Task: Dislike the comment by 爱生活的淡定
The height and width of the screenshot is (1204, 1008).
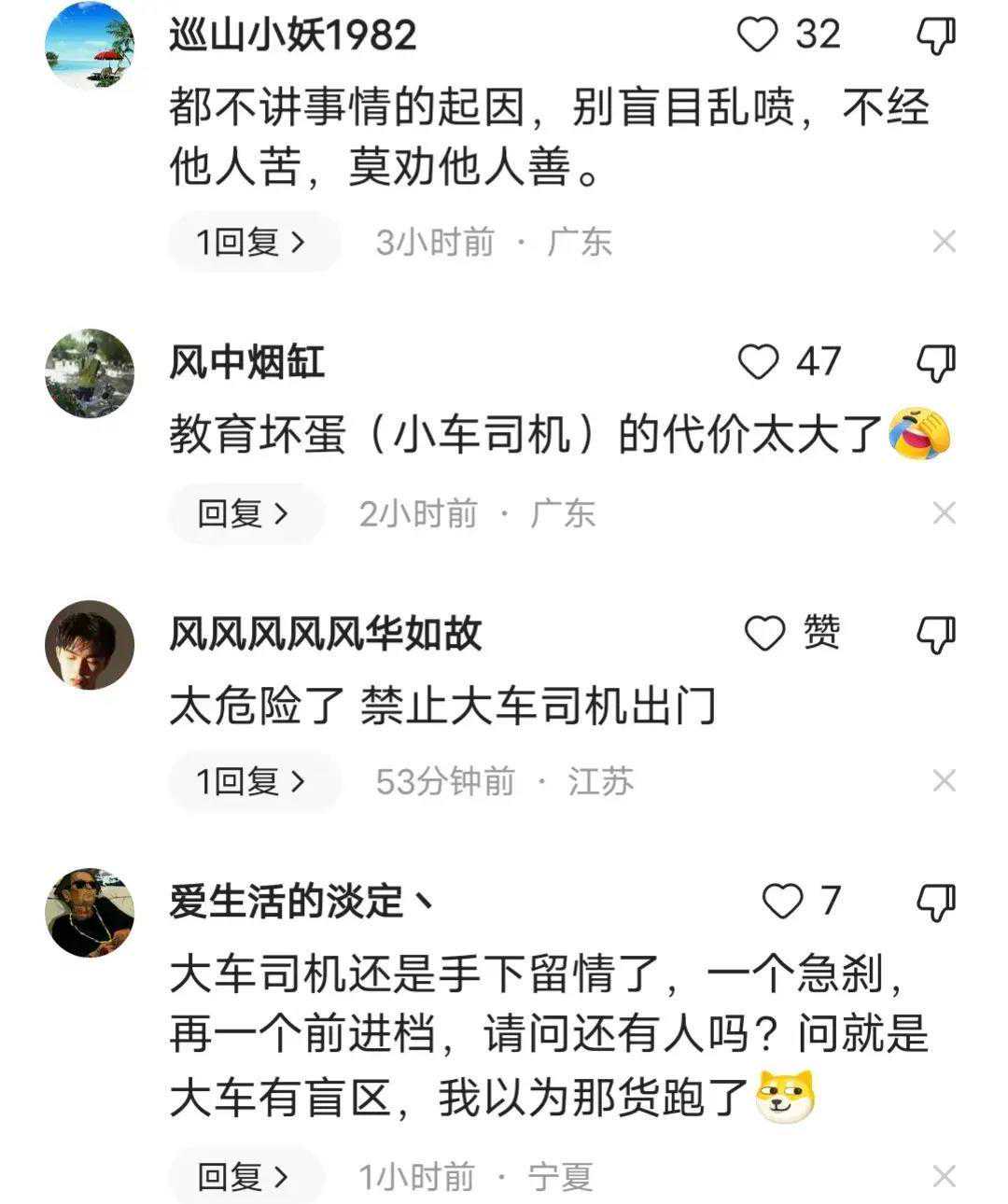Action: [935, 902]
